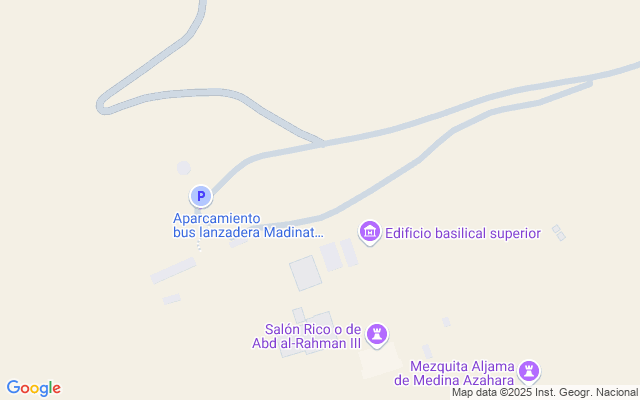This screenshot has width=640, height=400.
Task: Open the Aparcamiento bus lanzadera parking marker
Action: click(201, 196)
